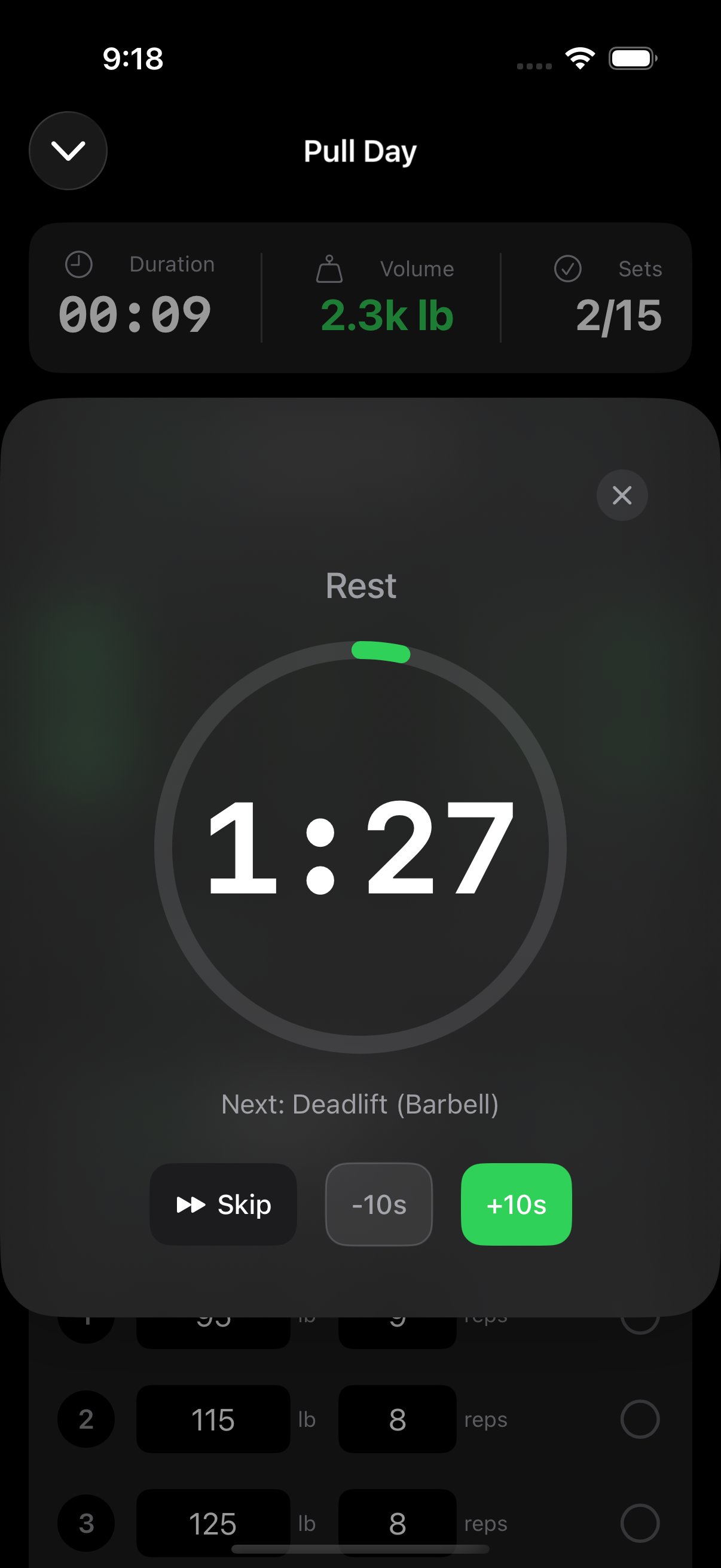Edit the 125 lb weight for set 3
Screen dimensions: 721x1568
(212, 1523)
